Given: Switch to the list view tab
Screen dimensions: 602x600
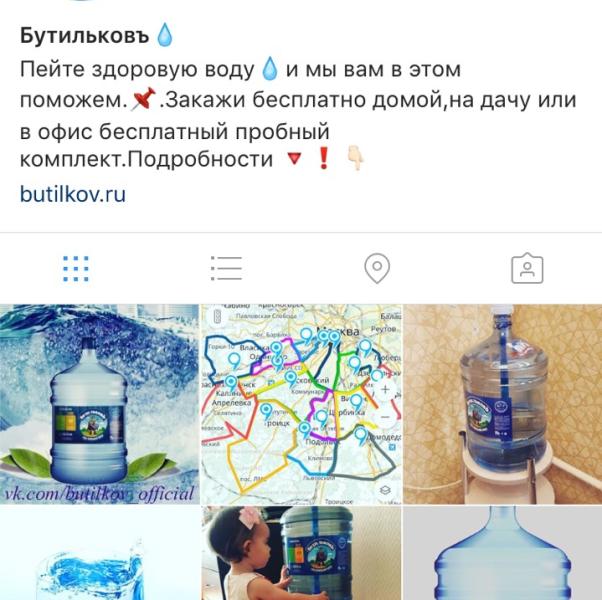Looking at the screenshot, I should (226, 268).
